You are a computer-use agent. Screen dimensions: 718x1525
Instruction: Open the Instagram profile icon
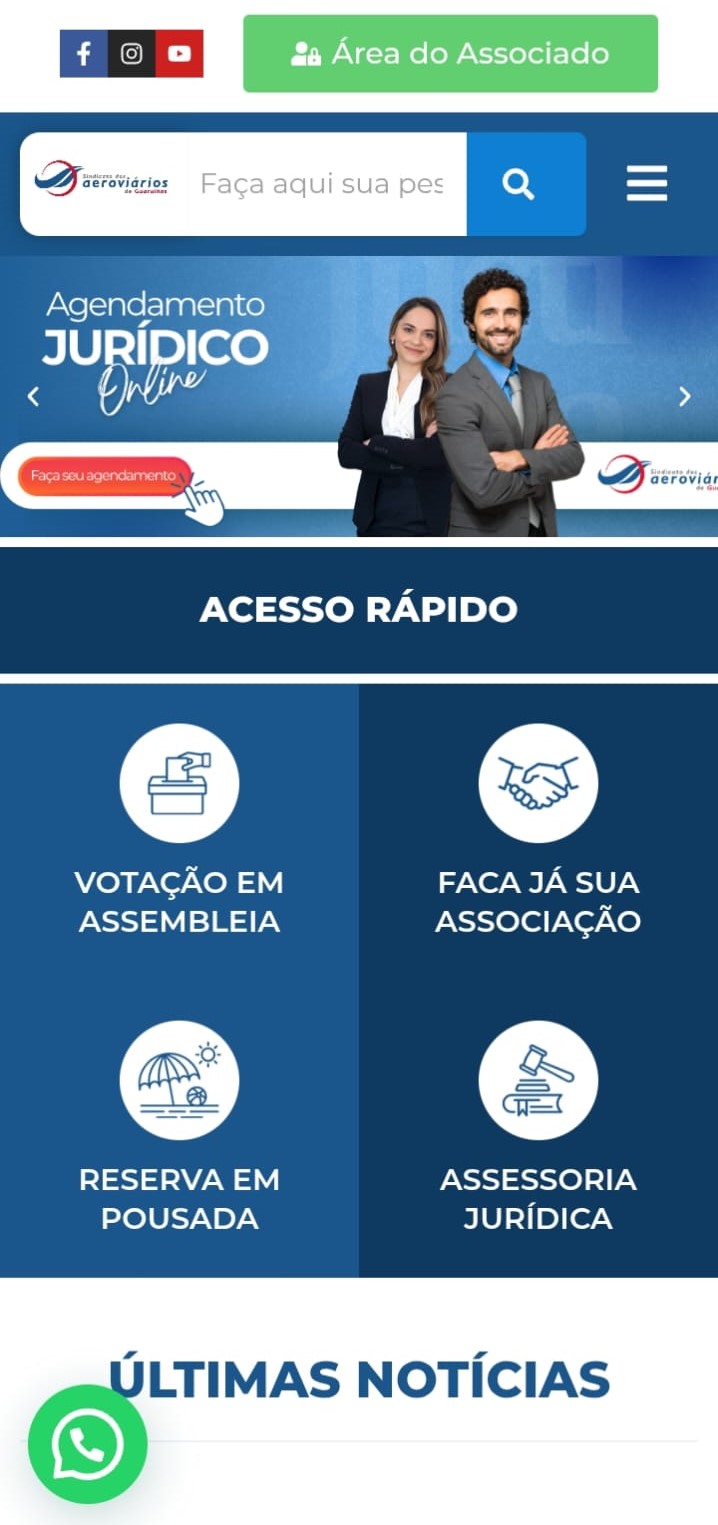coord(132,54)
